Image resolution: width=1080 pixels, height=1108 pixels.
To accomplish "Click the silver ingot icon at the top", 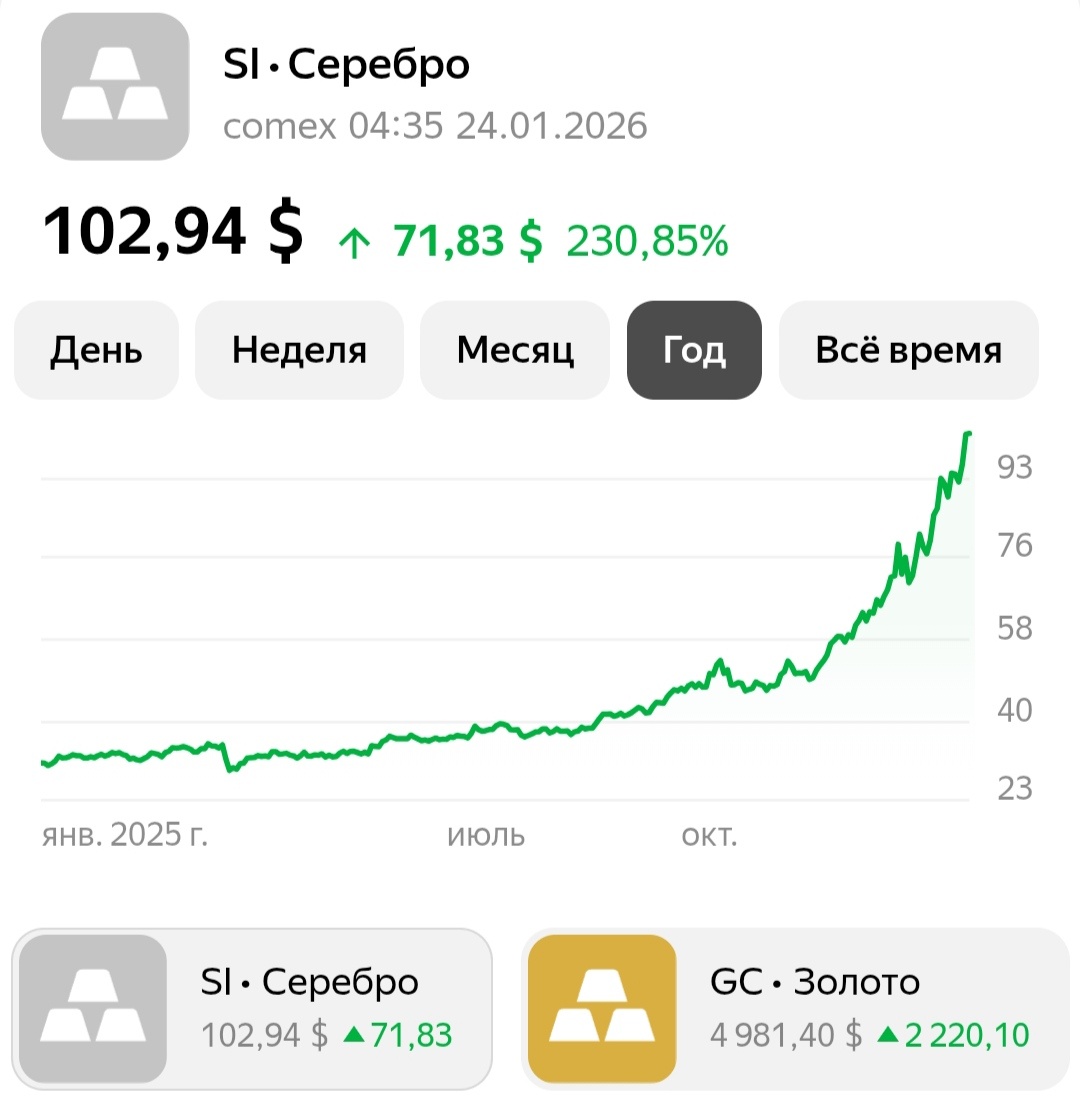I will pos(113,86).
